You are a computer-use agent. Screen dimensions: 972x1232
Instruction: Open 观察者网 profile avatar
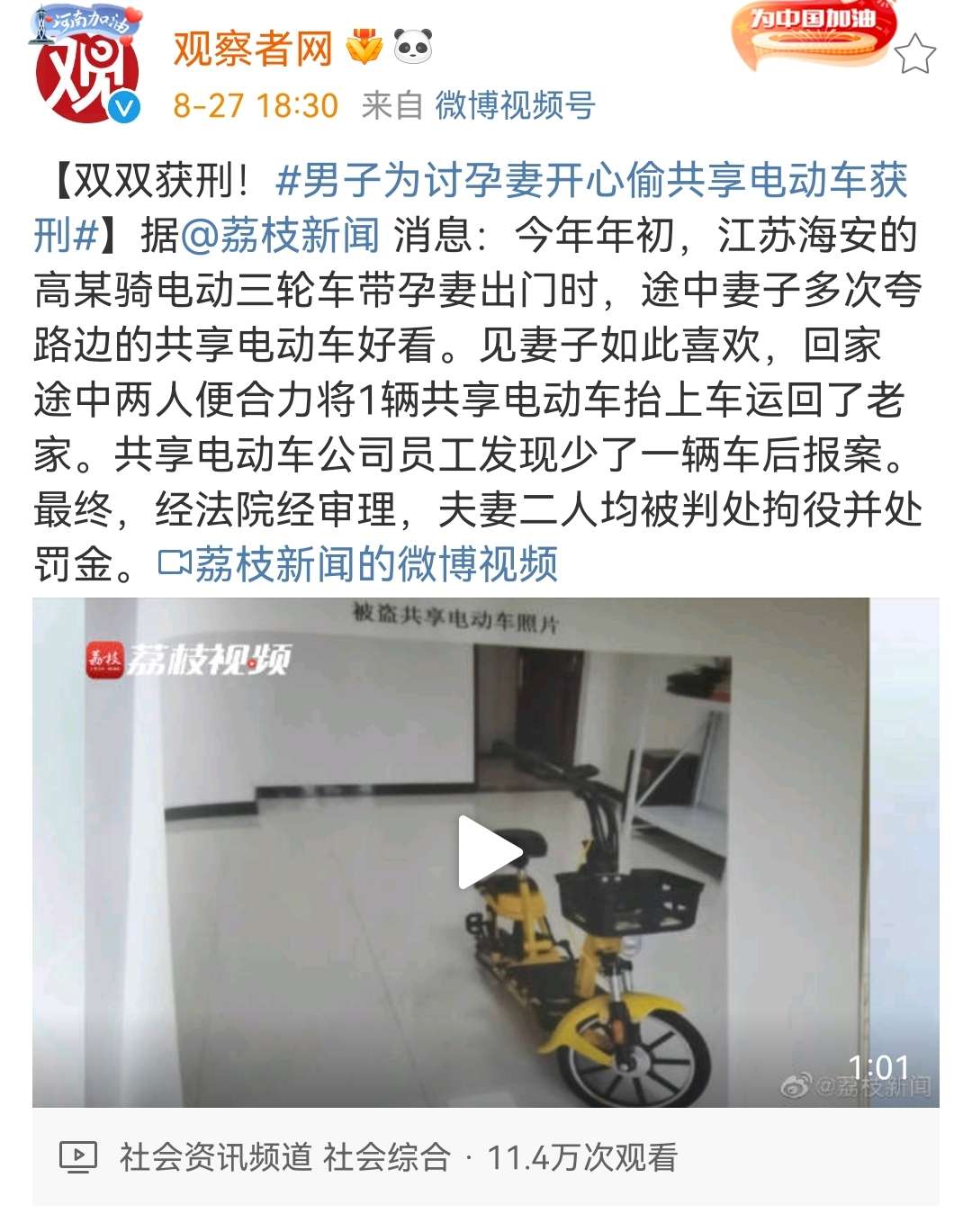(x=86, y=70)
